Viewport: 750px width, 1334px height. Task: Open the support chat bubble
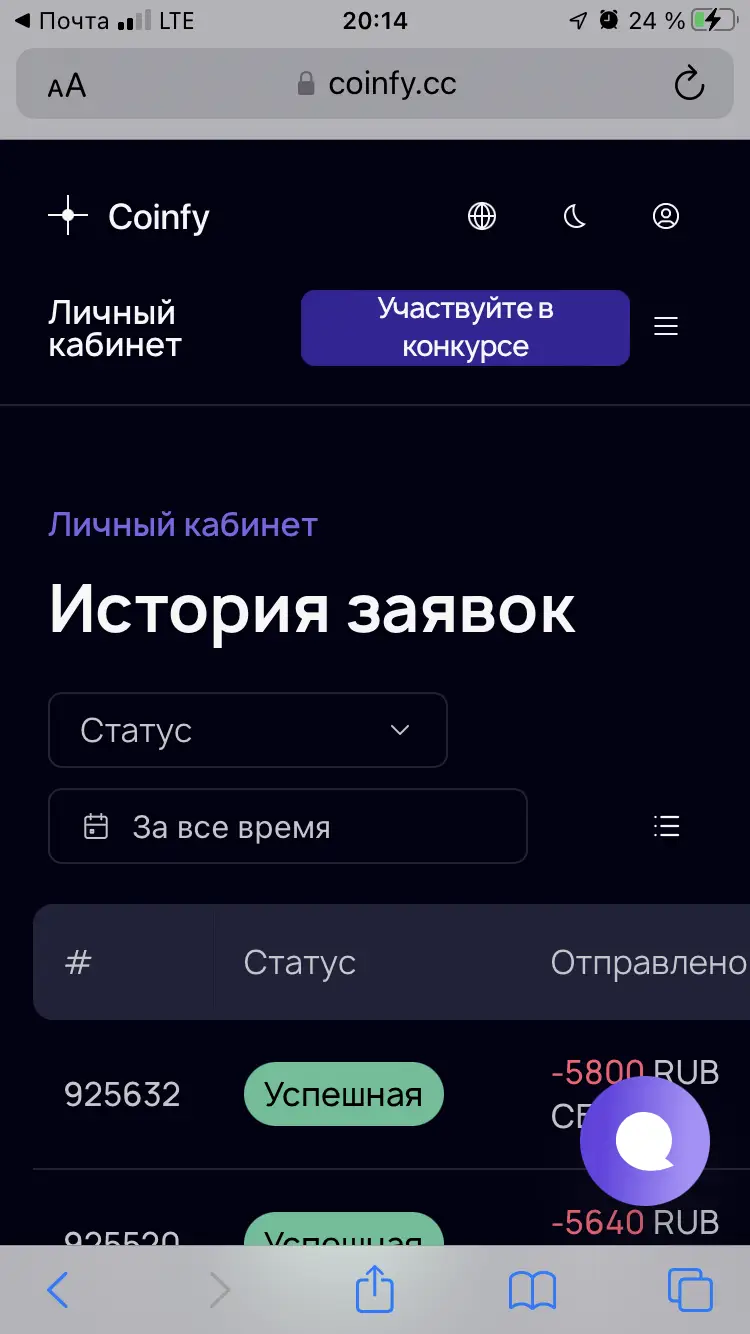645,1141
